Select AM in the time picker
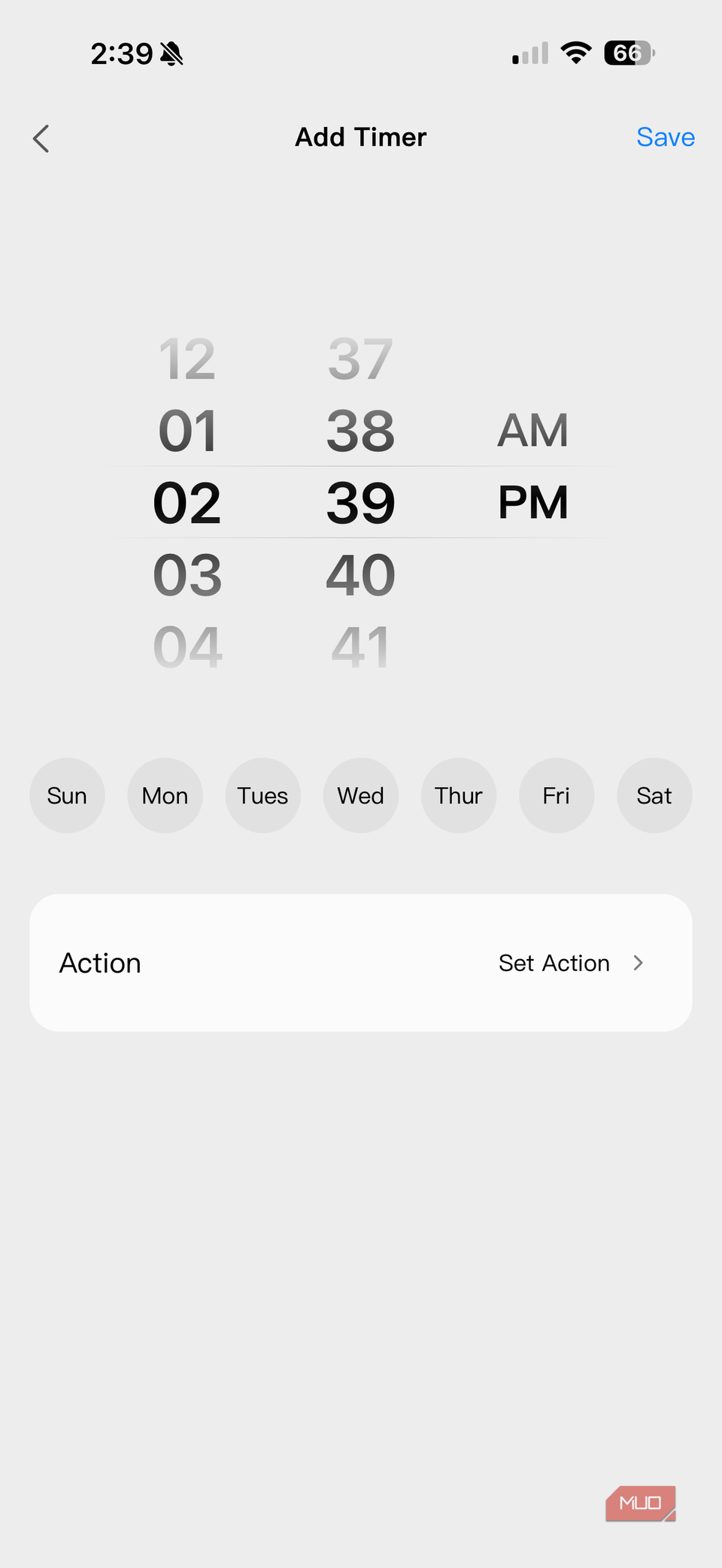Viewport: 722px width, 1568px height. pos(532,429)
